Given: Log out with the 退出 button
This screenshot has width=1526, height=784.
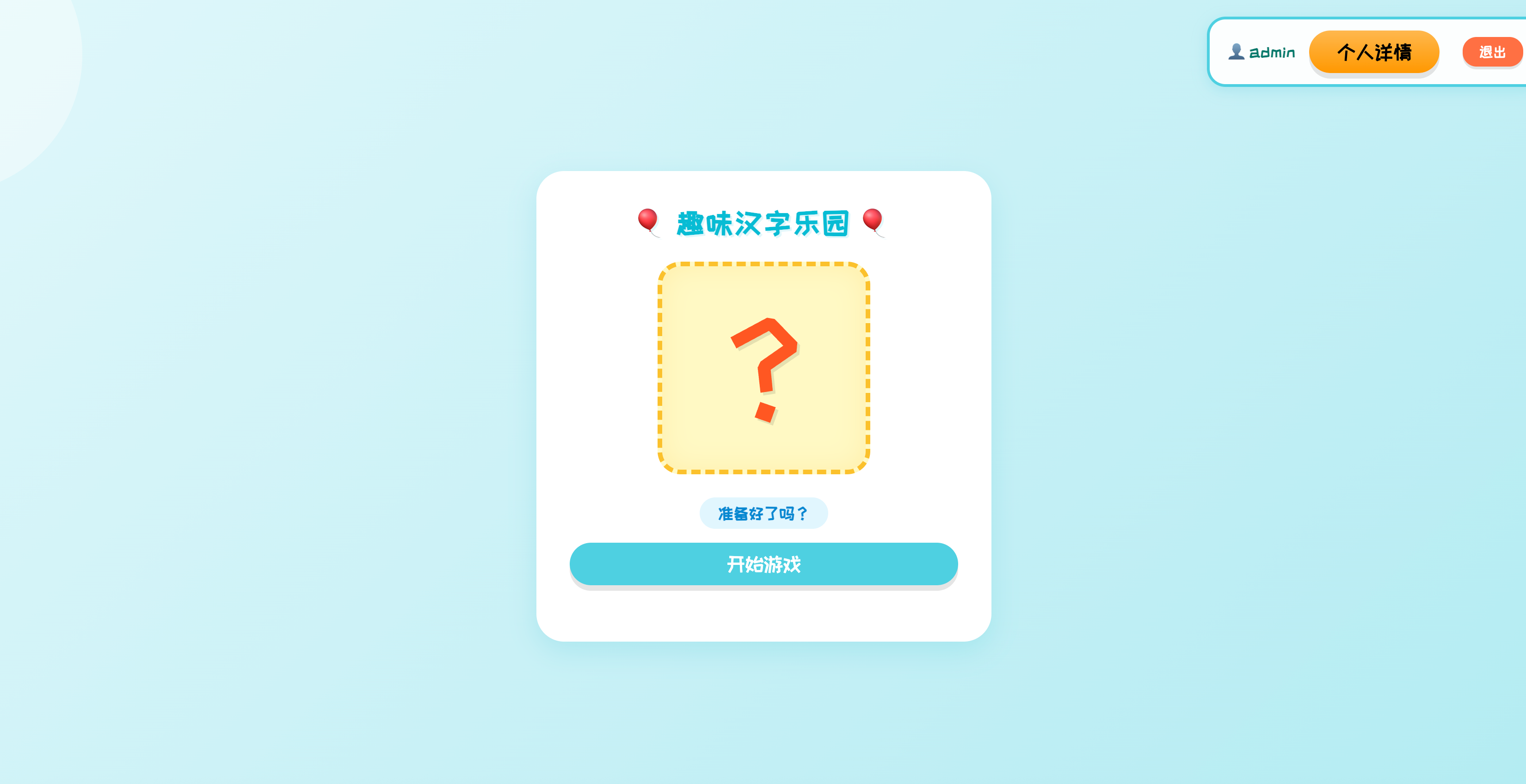Looking at the screenshot, I should 1491,52.
